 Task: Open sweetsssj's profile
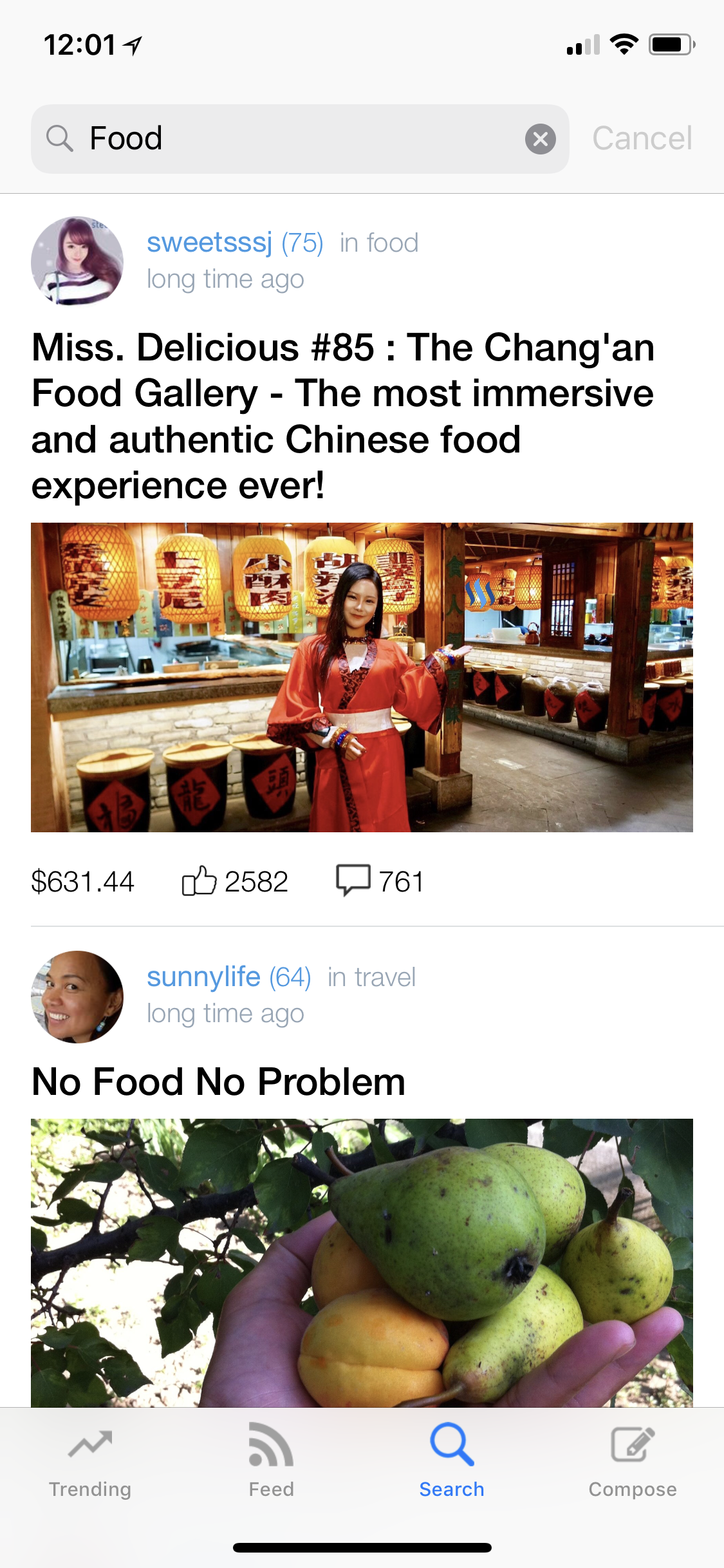209,243
